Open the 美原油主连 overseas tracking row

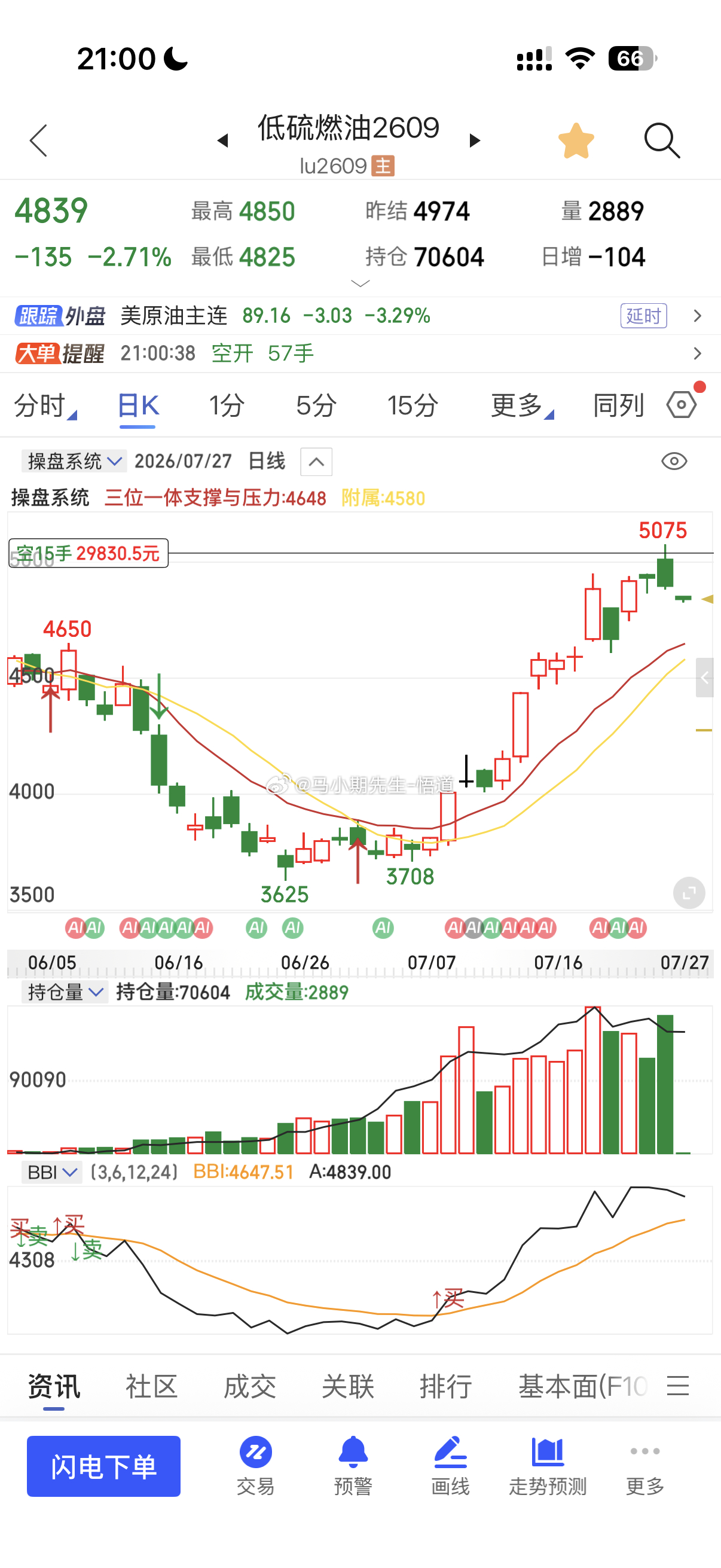tap(360, 315)
